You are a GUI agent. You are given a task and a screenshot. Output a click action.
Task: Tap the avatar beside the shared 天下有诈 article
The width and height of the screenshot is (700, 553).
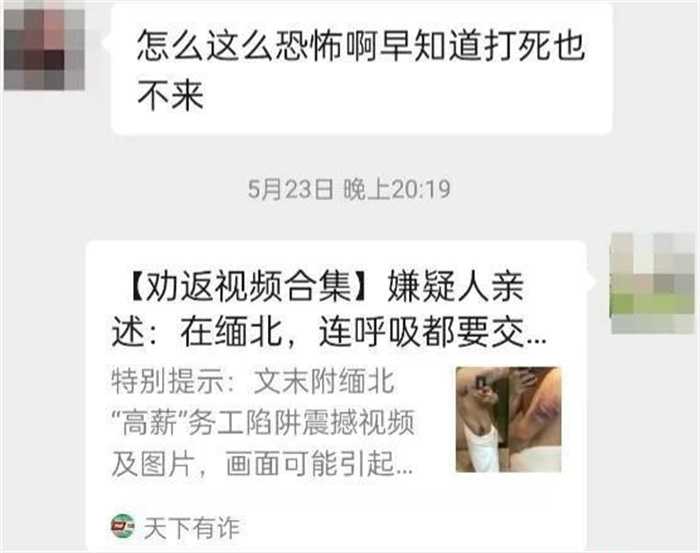pos(653,282)
